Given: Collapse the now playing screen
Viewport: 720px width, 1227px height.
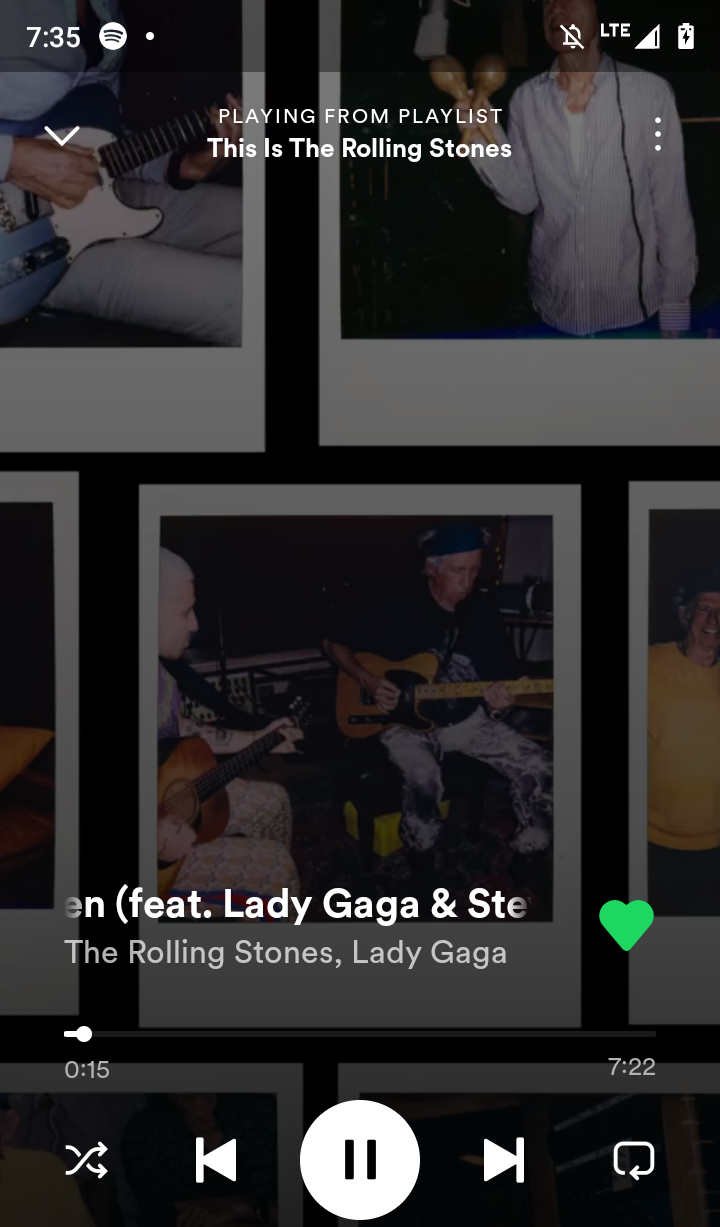Looking at the screenshot, I should [x=62, y=135].
